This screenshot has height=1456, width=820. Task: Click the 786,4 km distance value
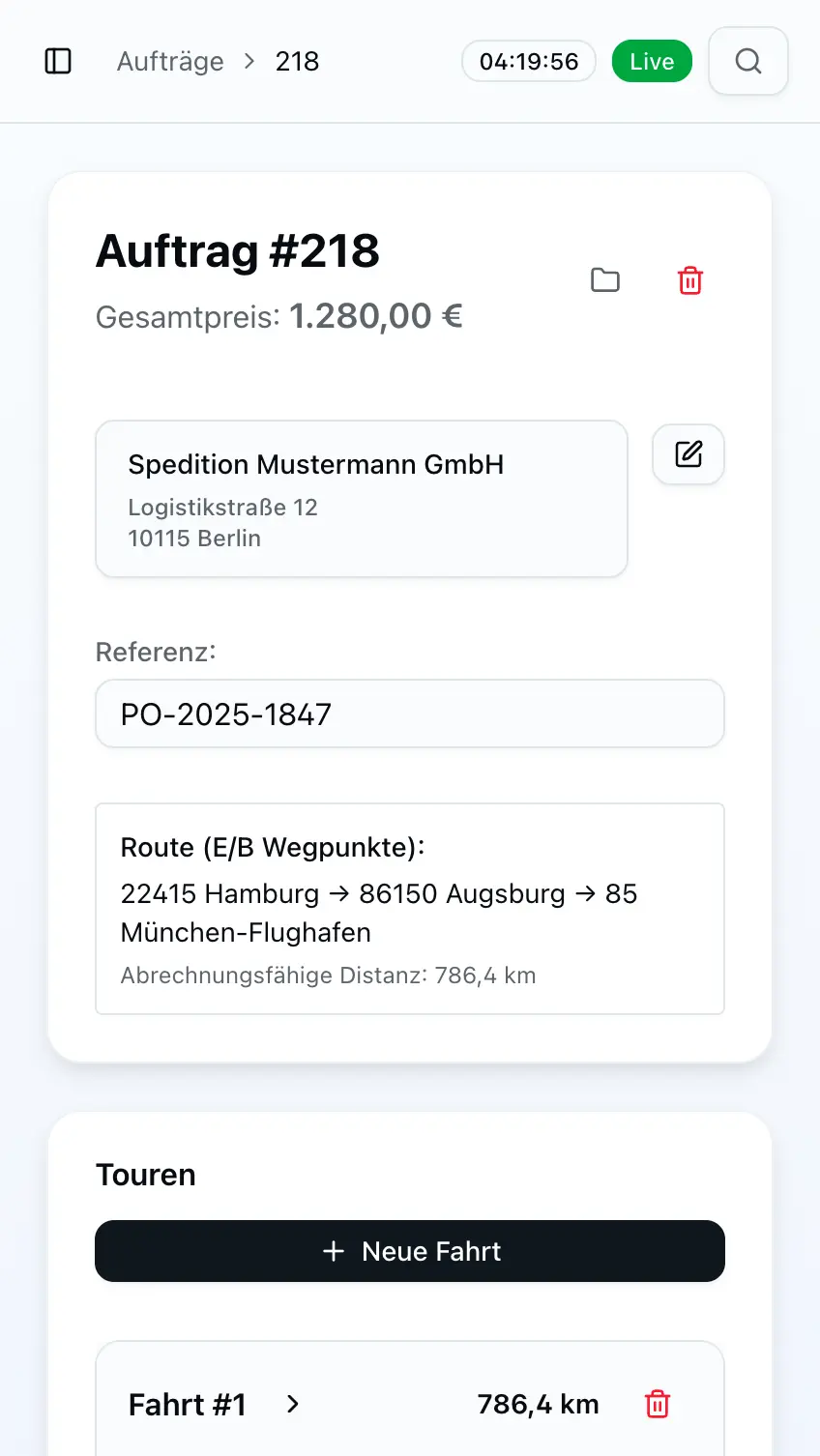[x=538, y=1404]
